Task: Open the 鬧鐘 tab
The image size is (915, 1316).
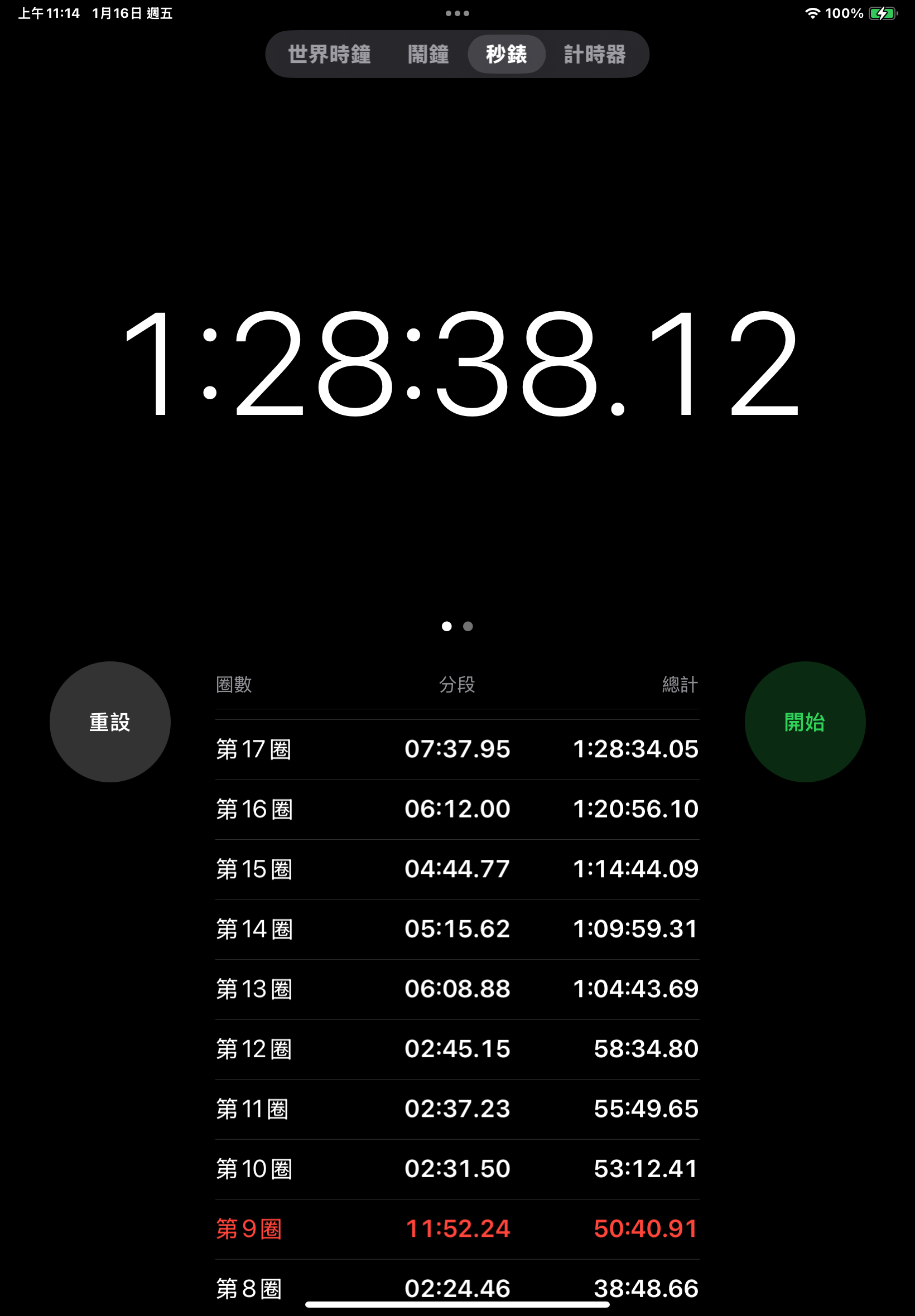Action: click(428, 55)
